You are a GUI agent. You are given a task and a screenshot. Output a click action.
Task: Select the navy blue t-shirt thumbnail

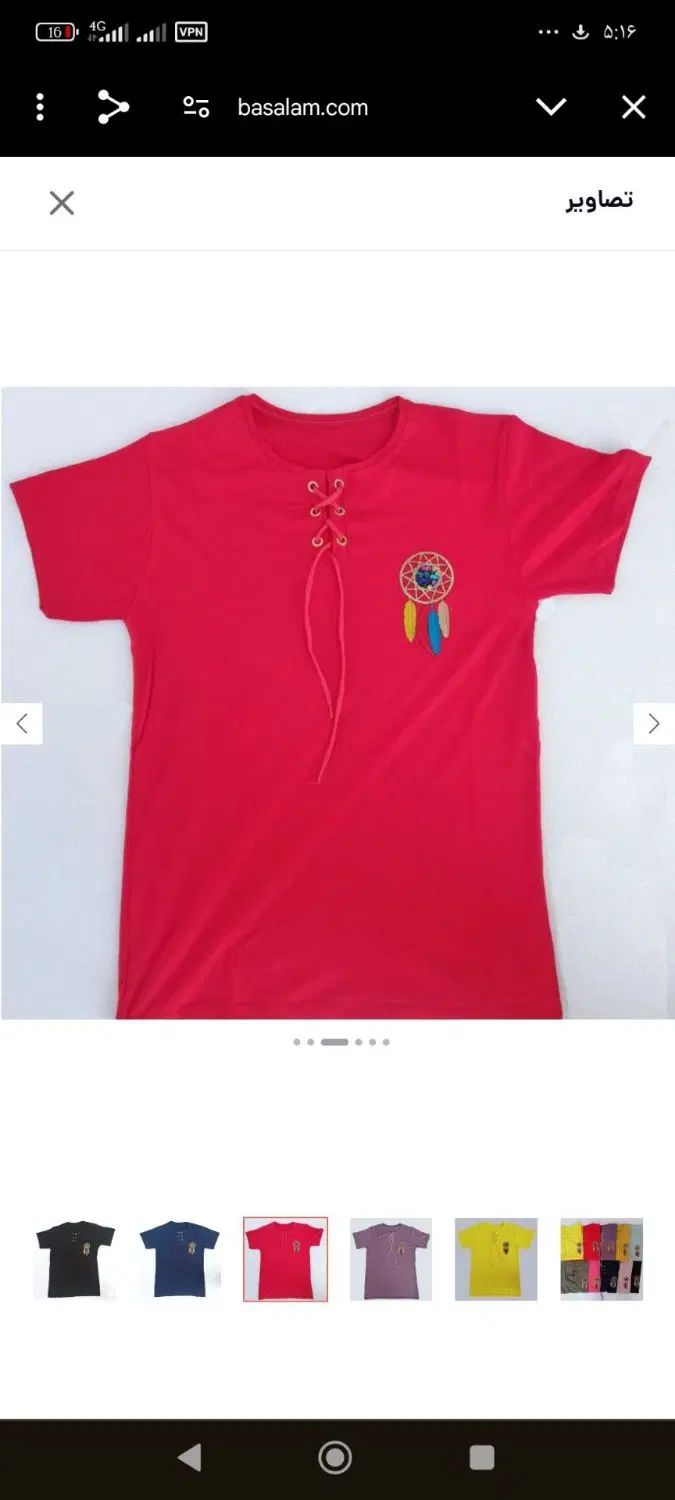(180, 1259)
